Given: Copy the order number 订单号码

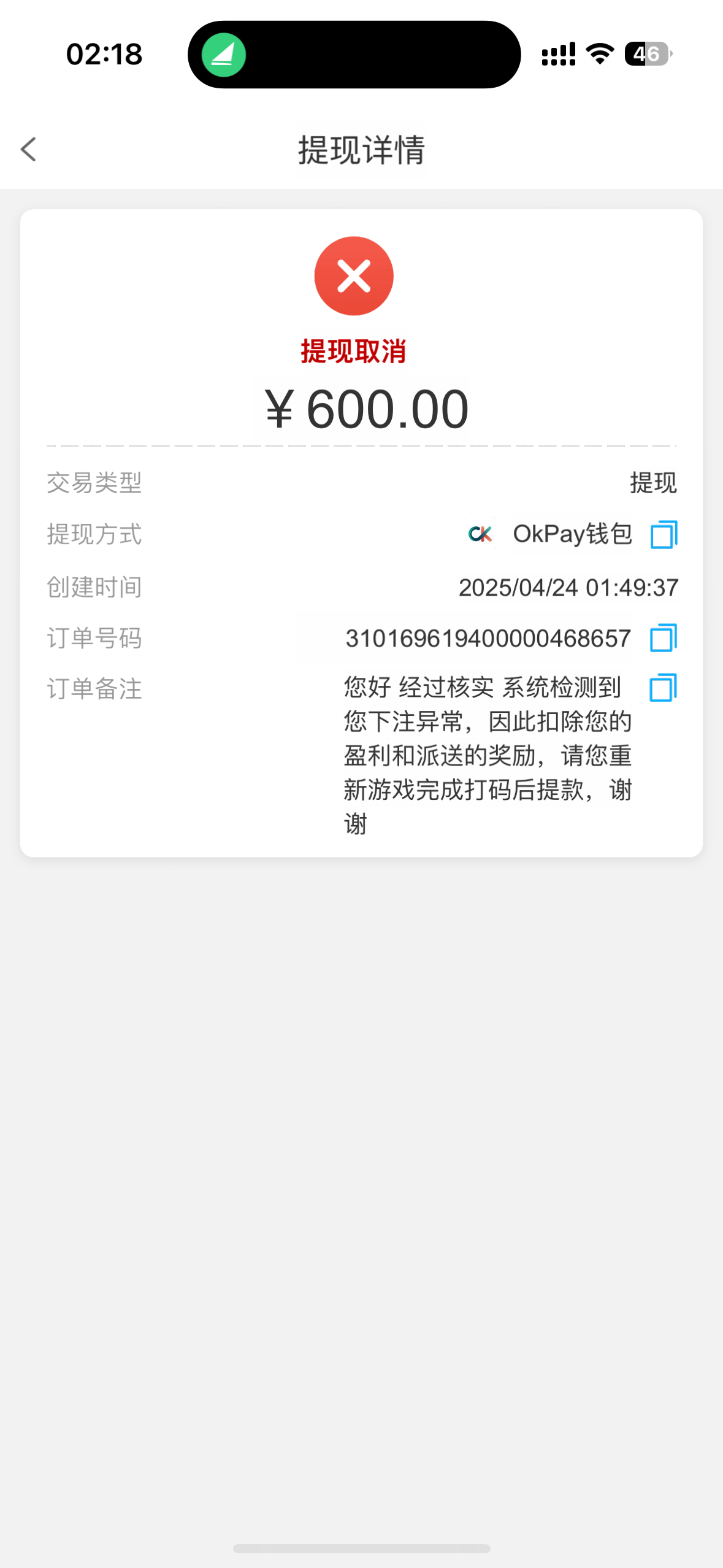Looking at the screenshot, I should click(664, 638).
